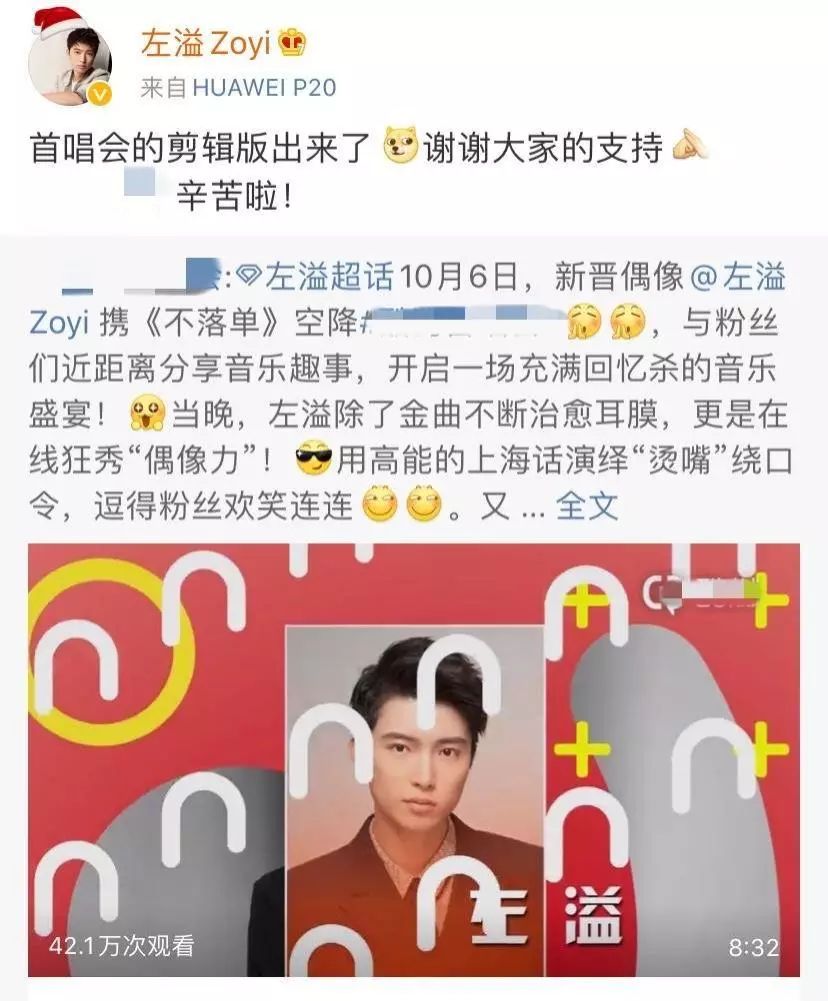Play the 8:32 concert video
828x1001 pixels.
pyautogui.click(x=414, y=760)
